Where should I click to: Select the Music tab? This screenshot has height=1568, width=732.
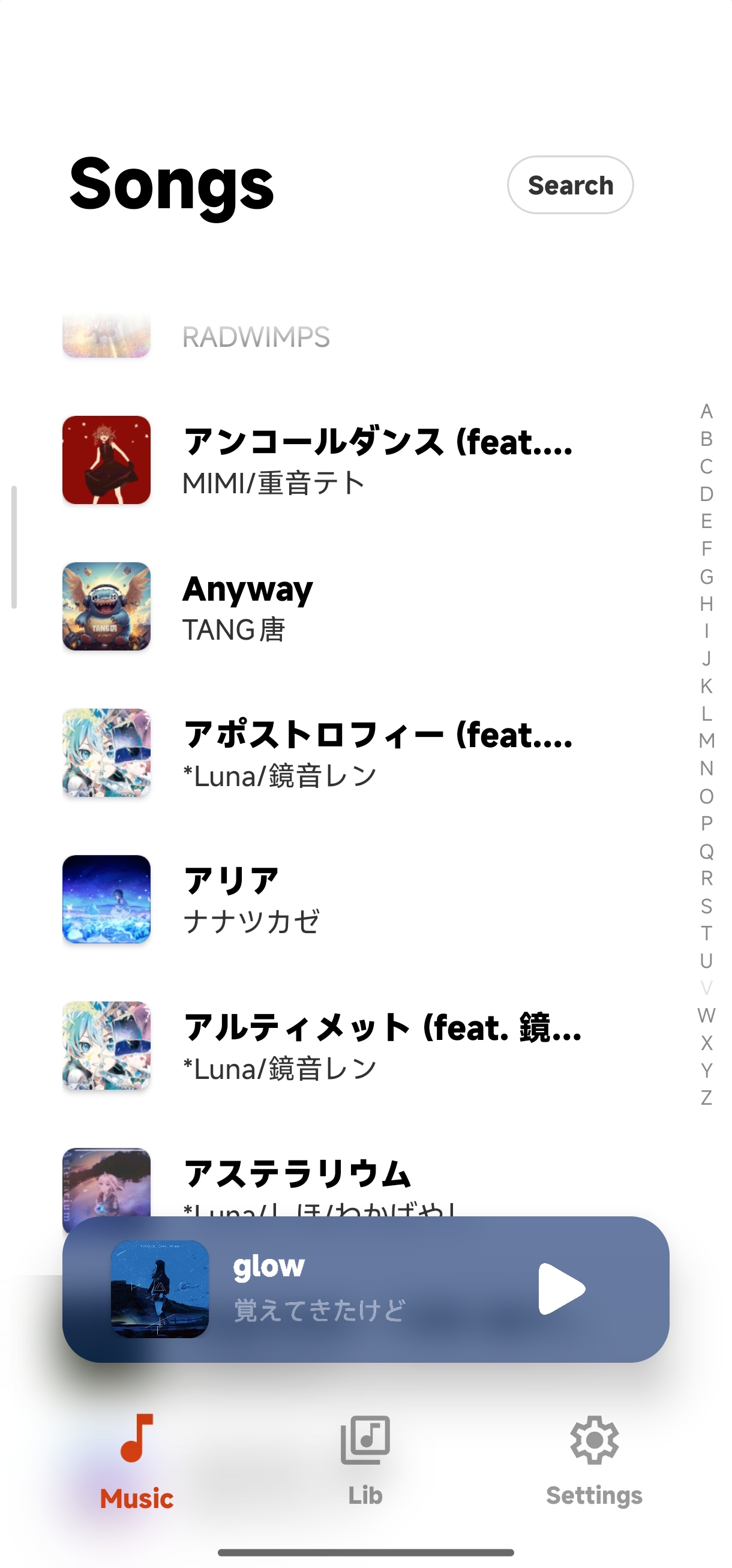[x=136, y=1459]
